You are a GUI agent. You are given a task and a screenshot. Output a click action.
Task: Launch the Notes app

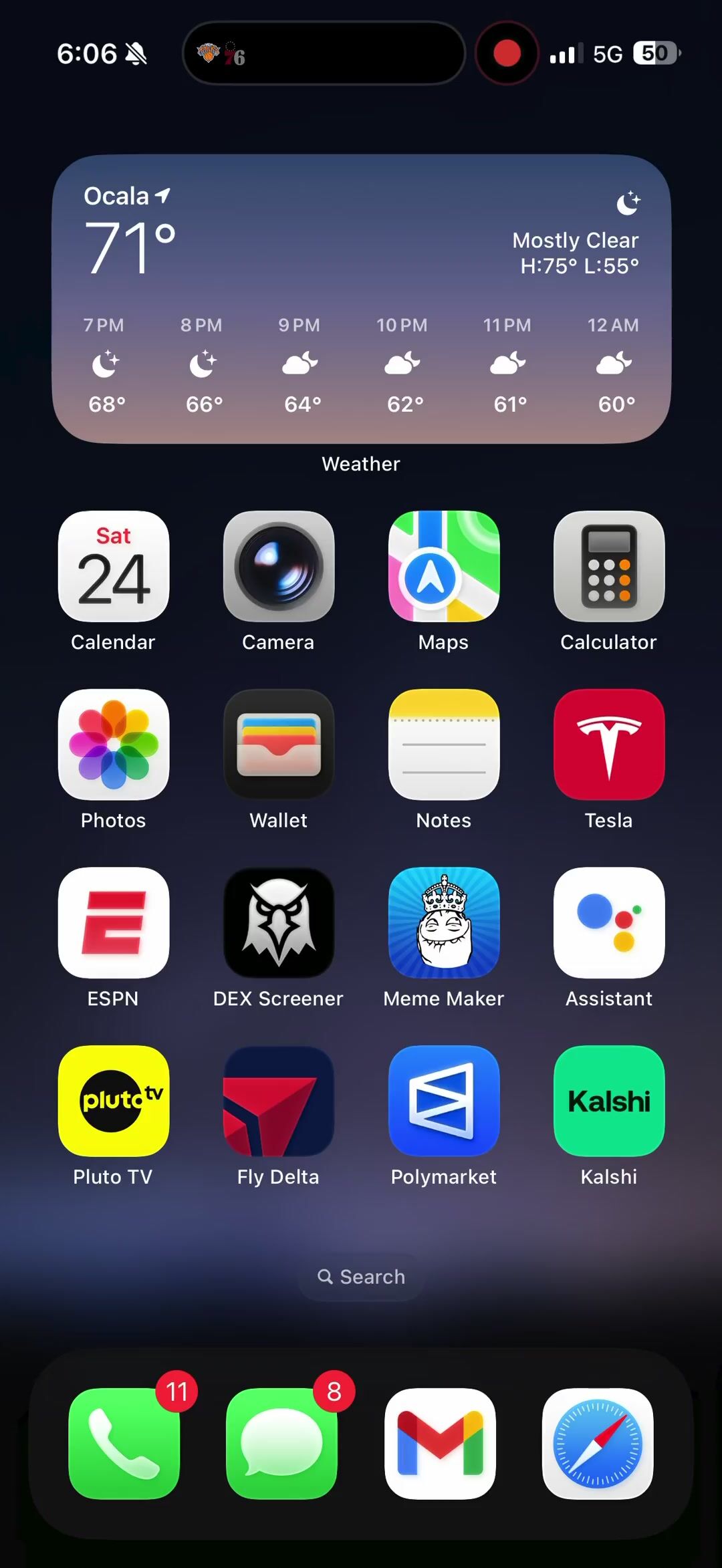444,745
